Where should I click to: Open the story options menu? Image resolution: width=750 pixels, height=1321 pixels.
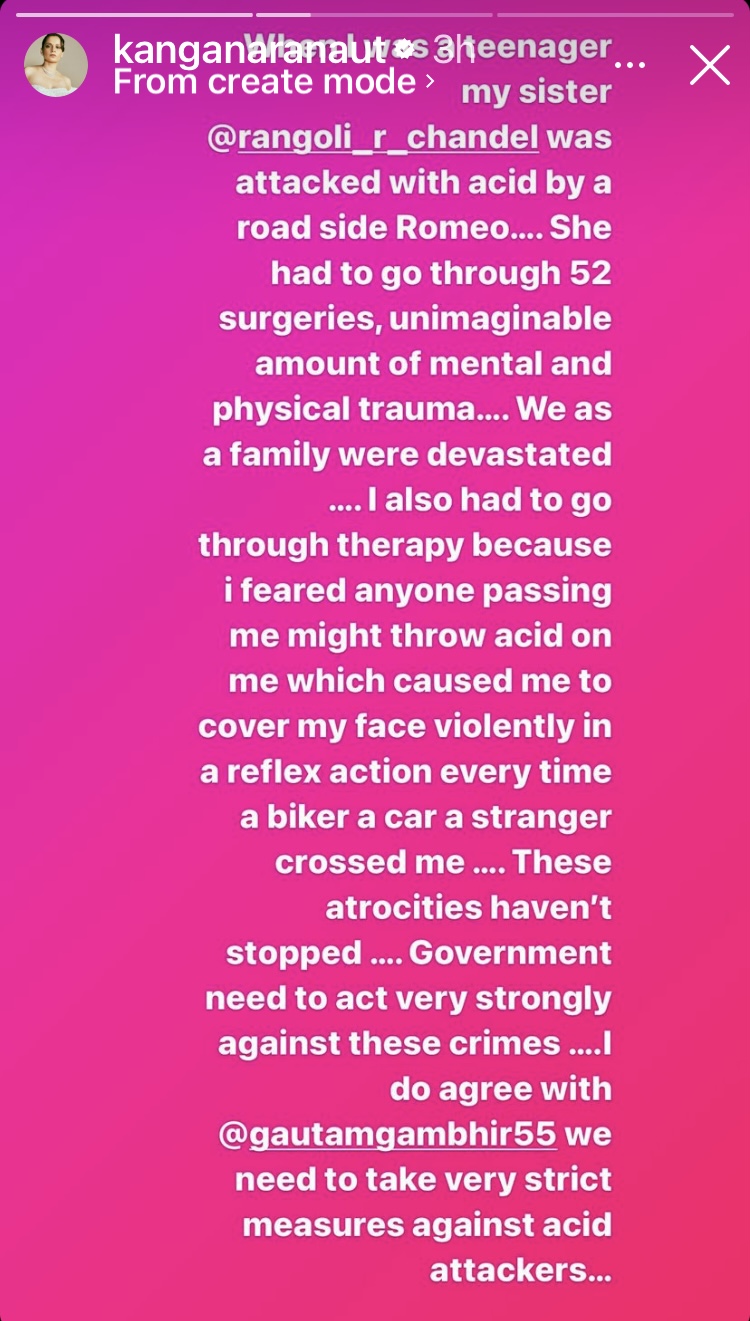point(629,63)
